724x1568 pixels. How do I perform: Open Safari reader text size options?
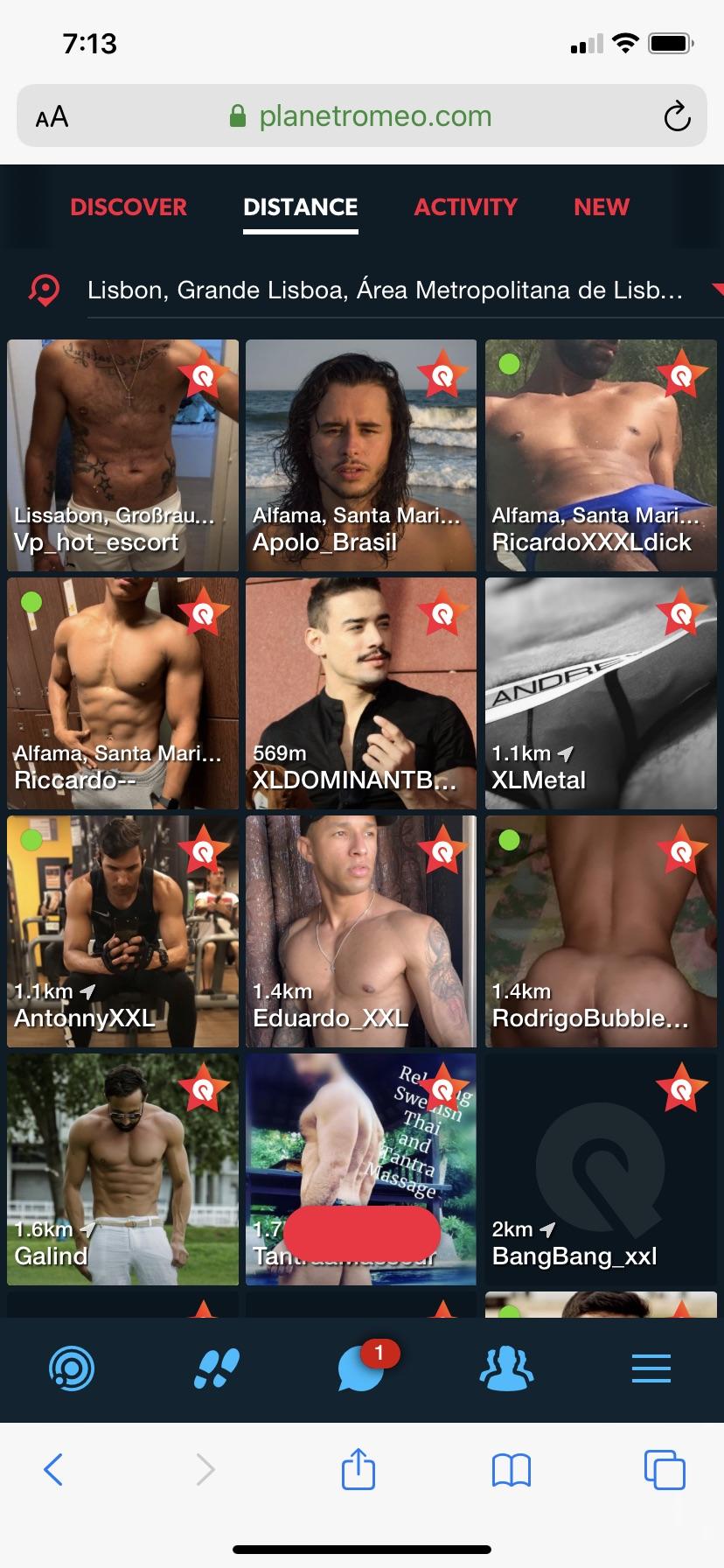[52, 116]
